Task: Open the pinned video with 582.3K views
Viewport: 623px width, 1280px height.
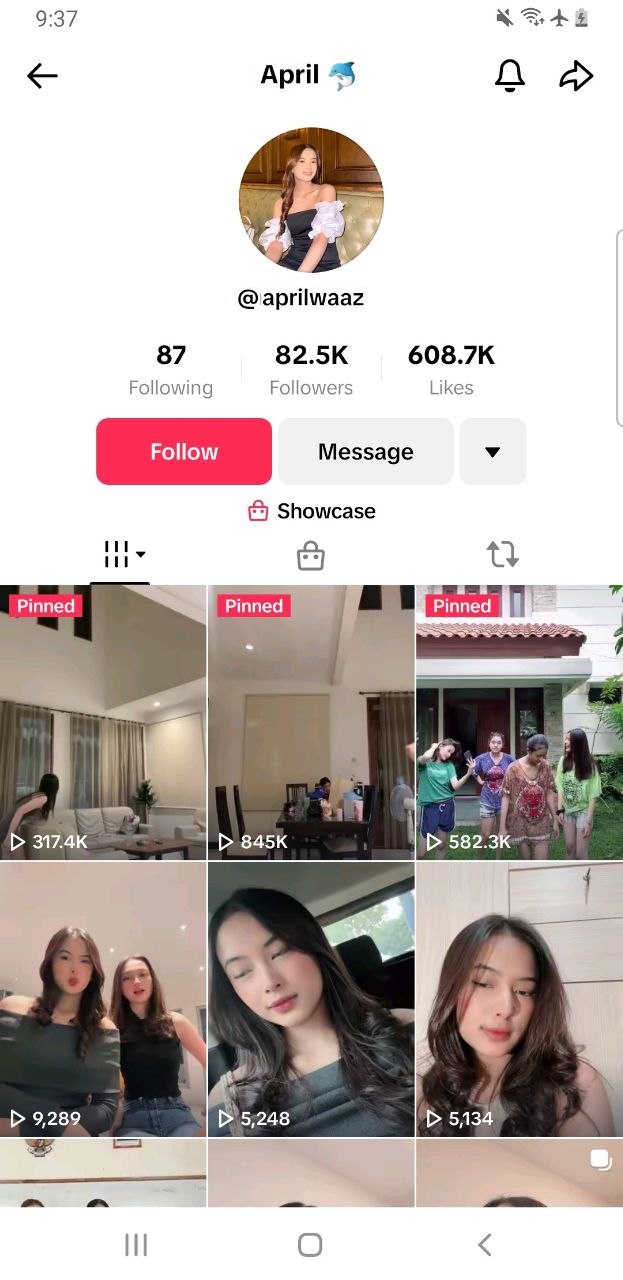Action: click(520, 723)
